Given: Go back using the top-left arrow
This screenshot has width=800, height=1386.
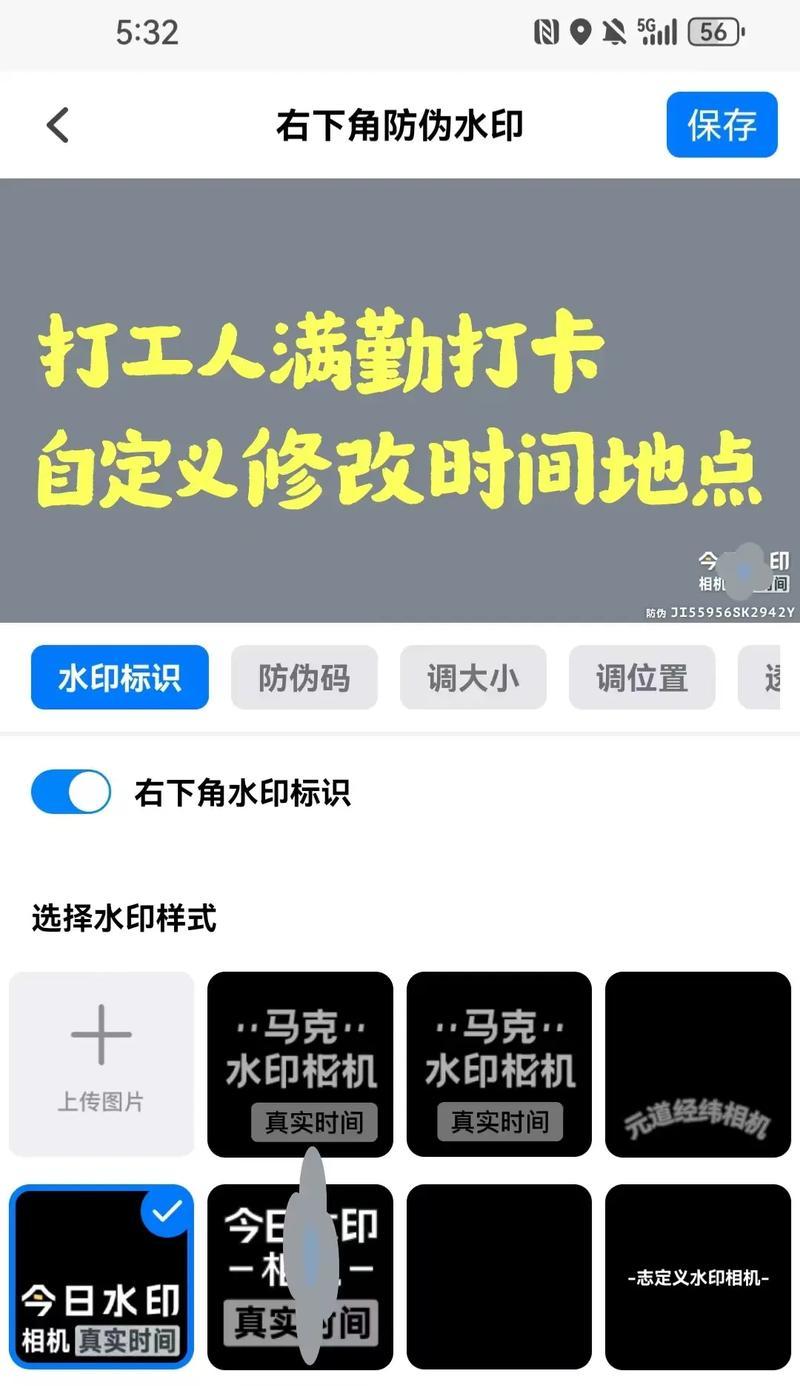Looking at the screenshot, I should pos(58,126).
